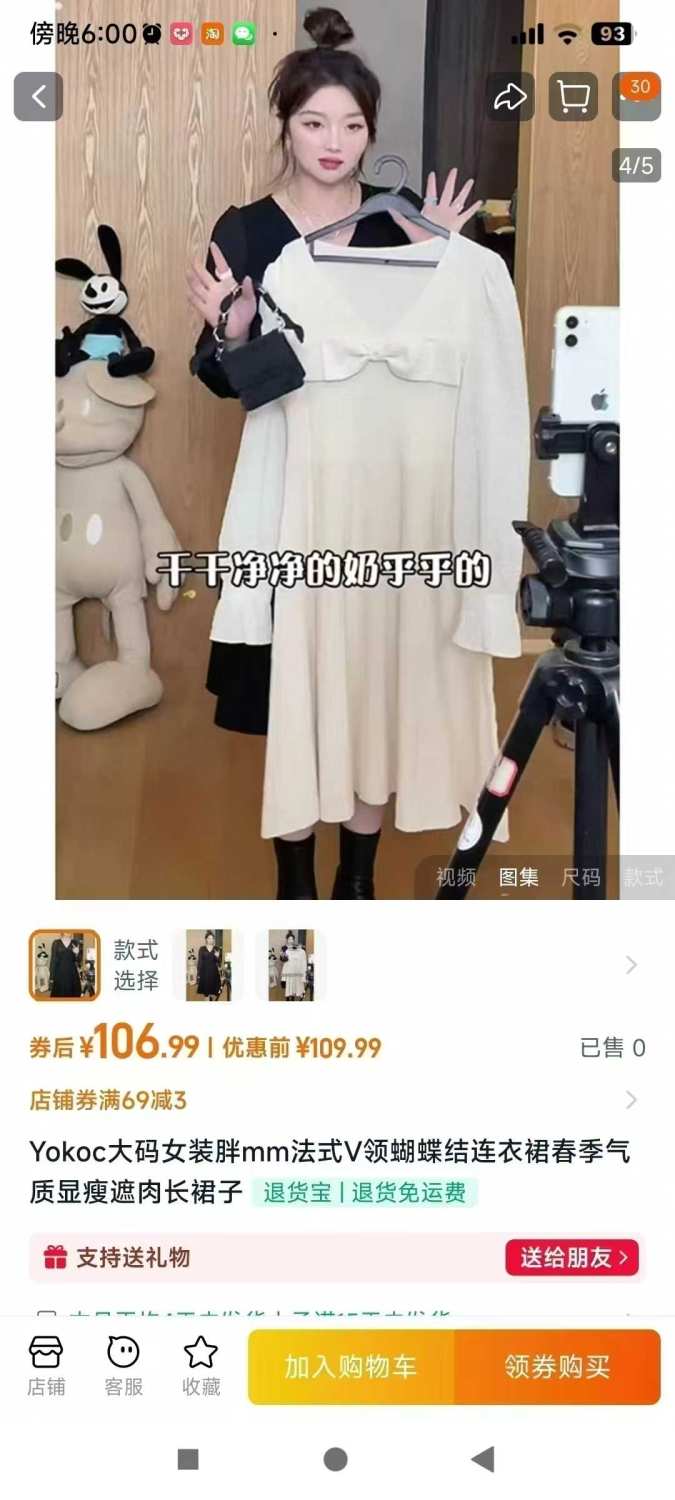The image size is (675, 1500).
Task: Switch to the 尺码 media tab
Action: [581, 877]
